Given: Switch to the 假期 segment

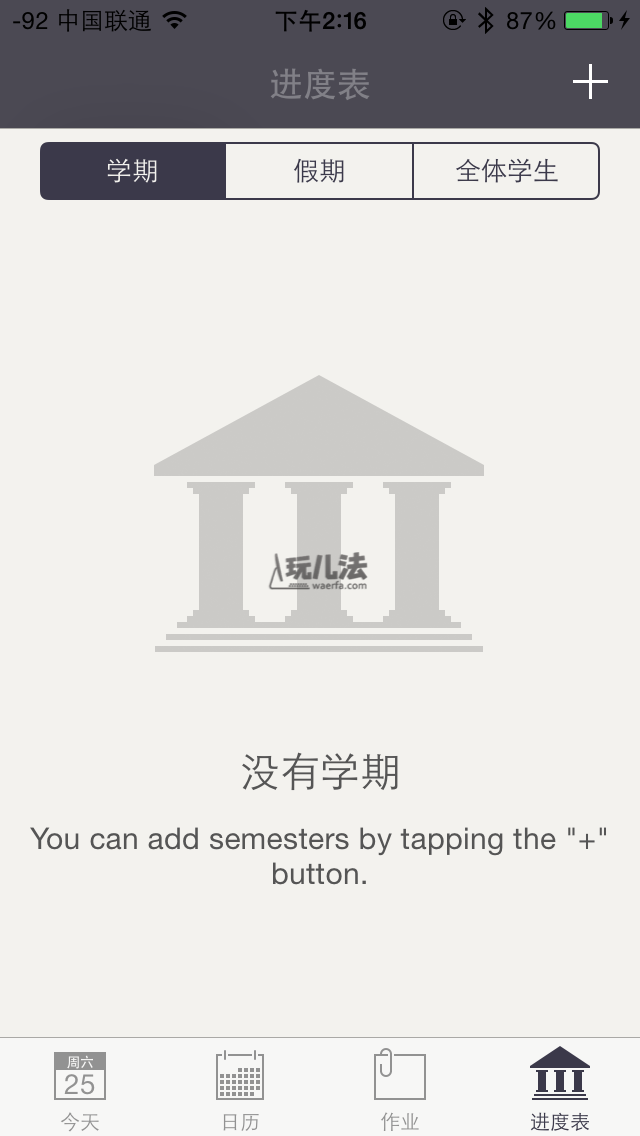Looking at the screenshot, I should (319, 171).
